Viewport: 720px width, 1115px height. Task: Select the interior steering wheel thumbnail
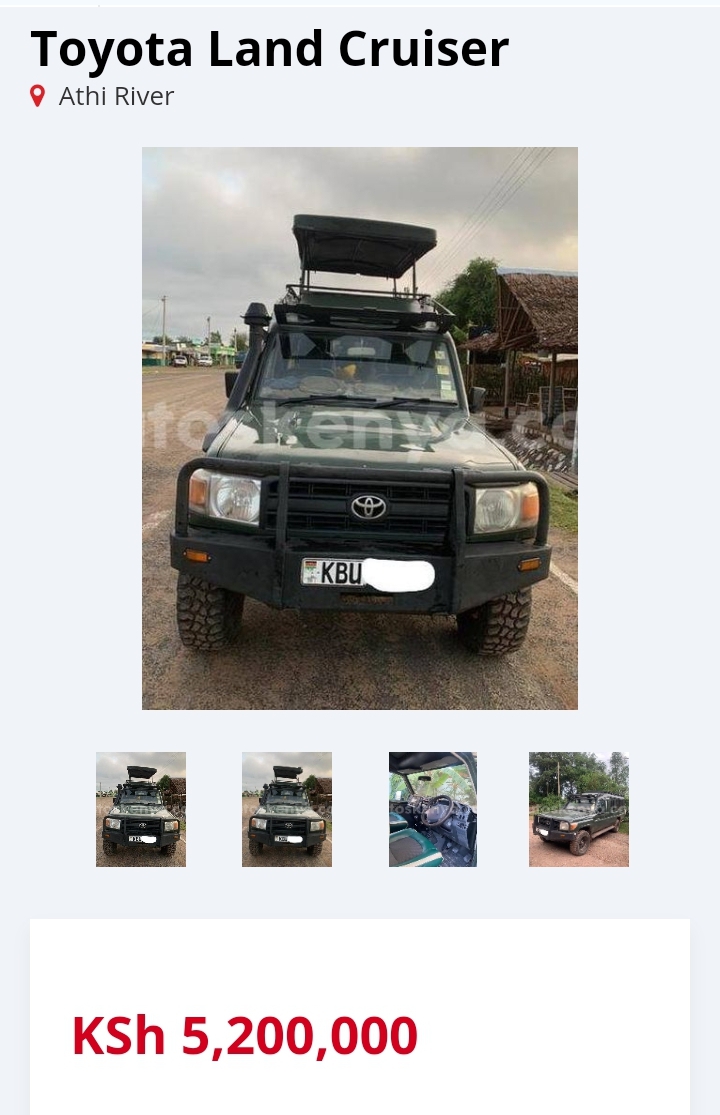click(x=432, y=809)
